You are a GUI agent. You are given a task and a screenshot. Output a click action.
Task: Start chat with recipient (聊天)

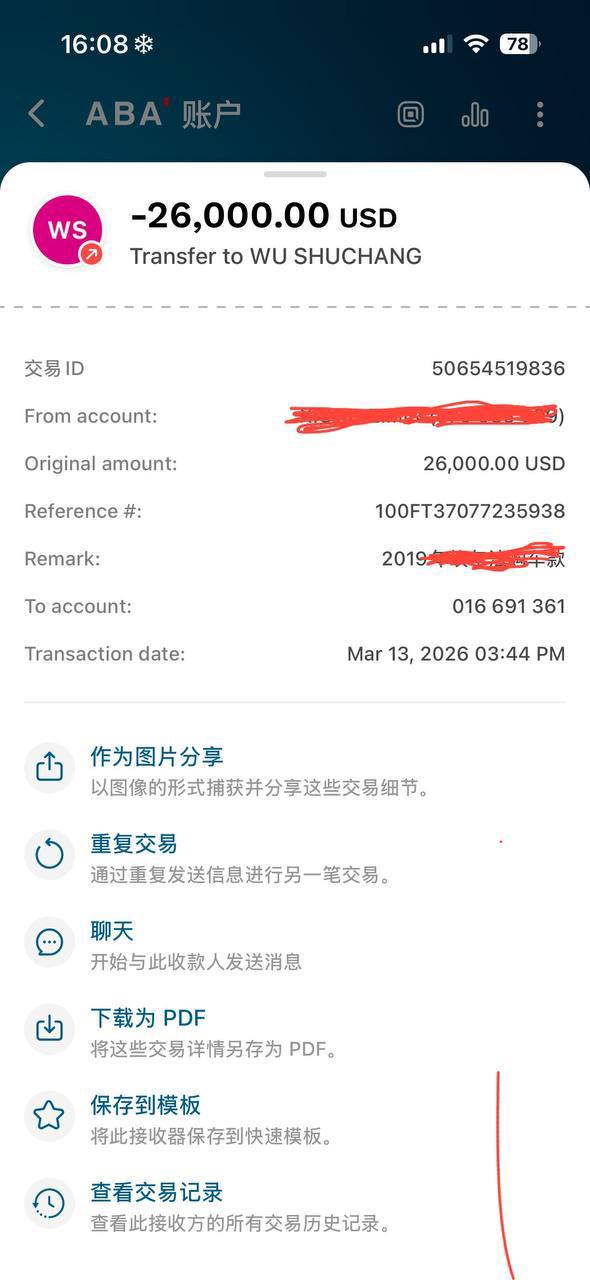click(x=295, y=943)
